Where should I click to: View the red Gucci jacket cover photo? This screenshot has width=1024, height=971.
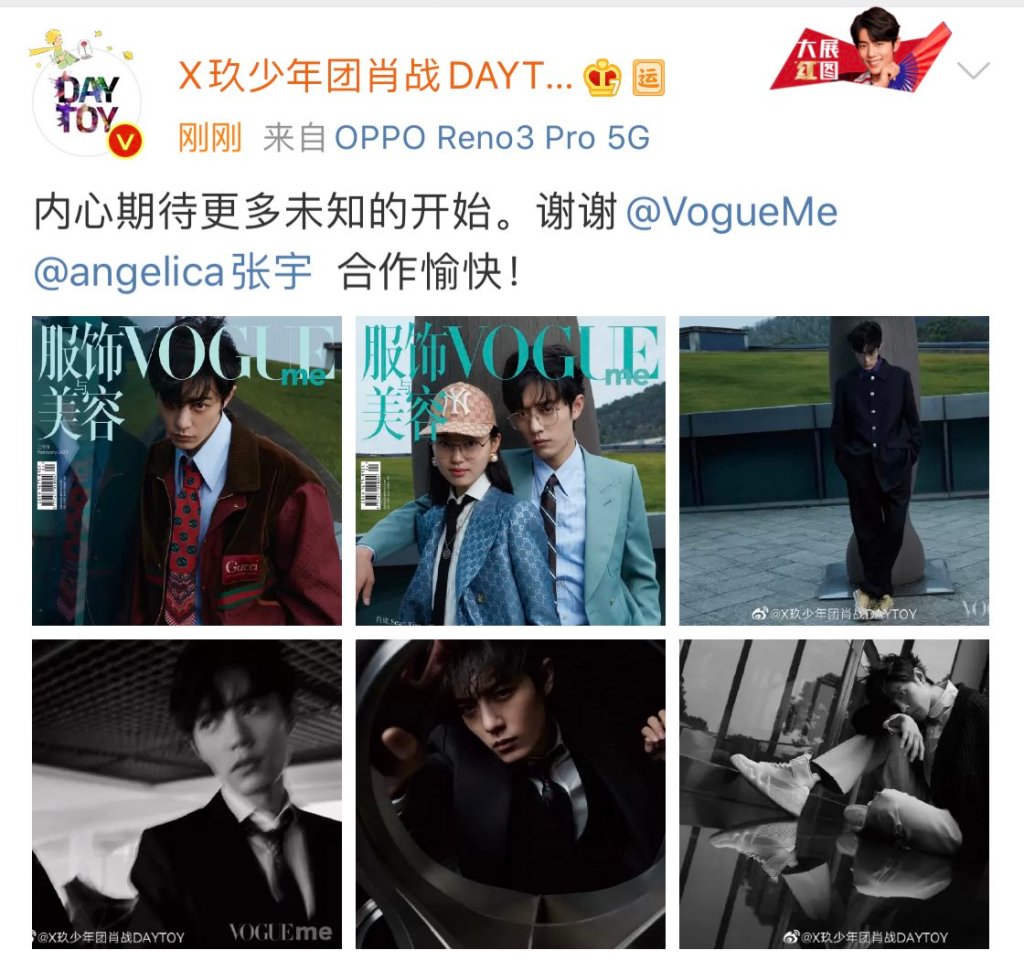[x=187, y=471]
